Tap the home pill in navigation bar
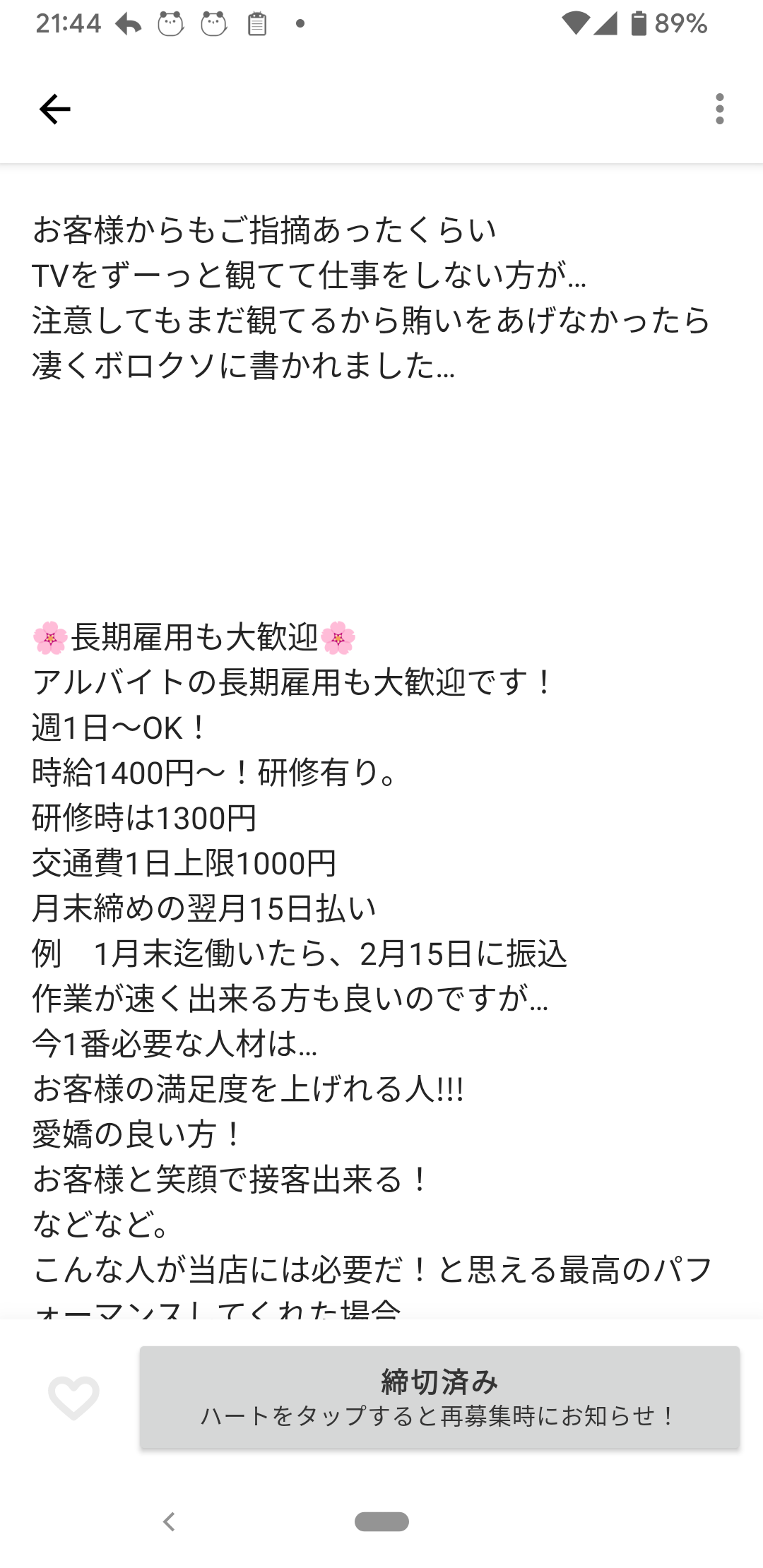This screenshot has width=763, height=1568. pyautogui.click(x=381, y=1521)
